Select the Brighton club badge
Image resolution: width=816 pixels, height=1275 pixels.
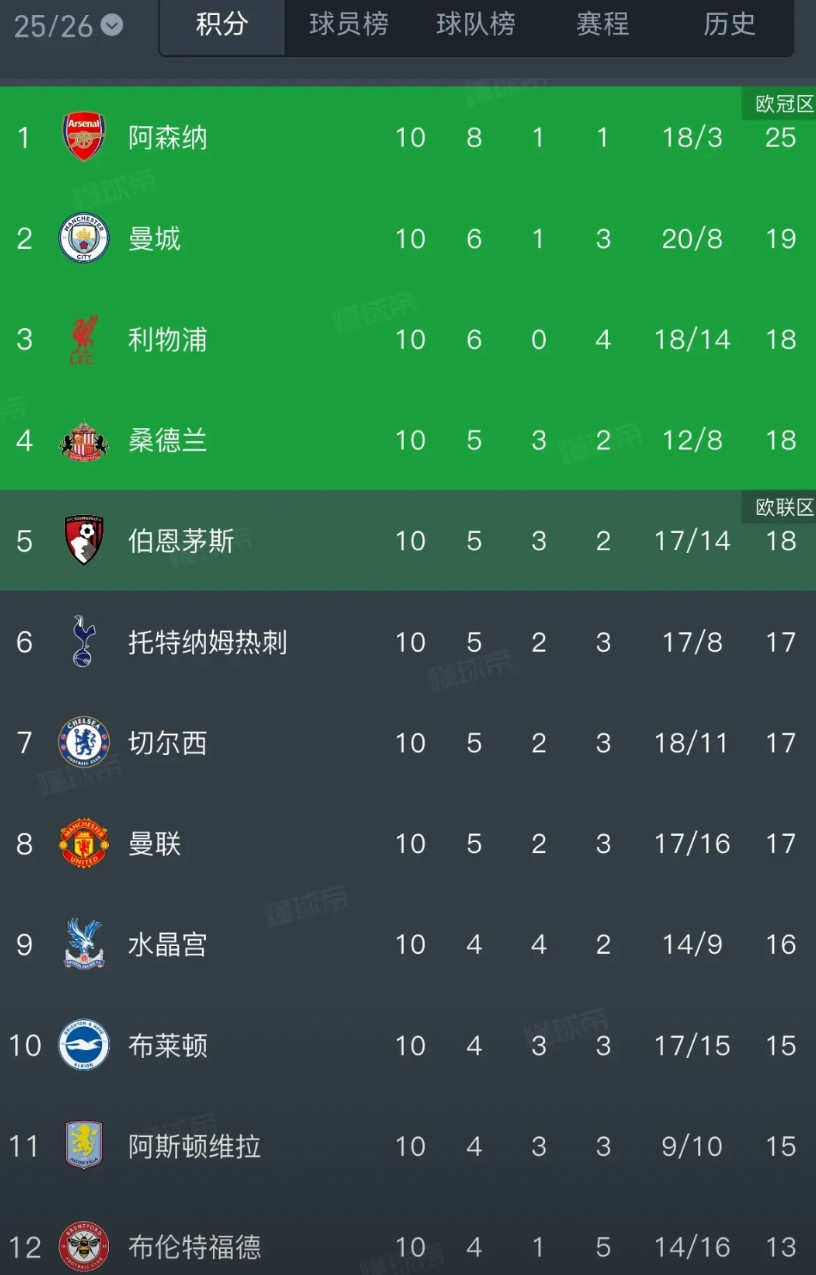pyautogui.click(x=84, y=1045)
